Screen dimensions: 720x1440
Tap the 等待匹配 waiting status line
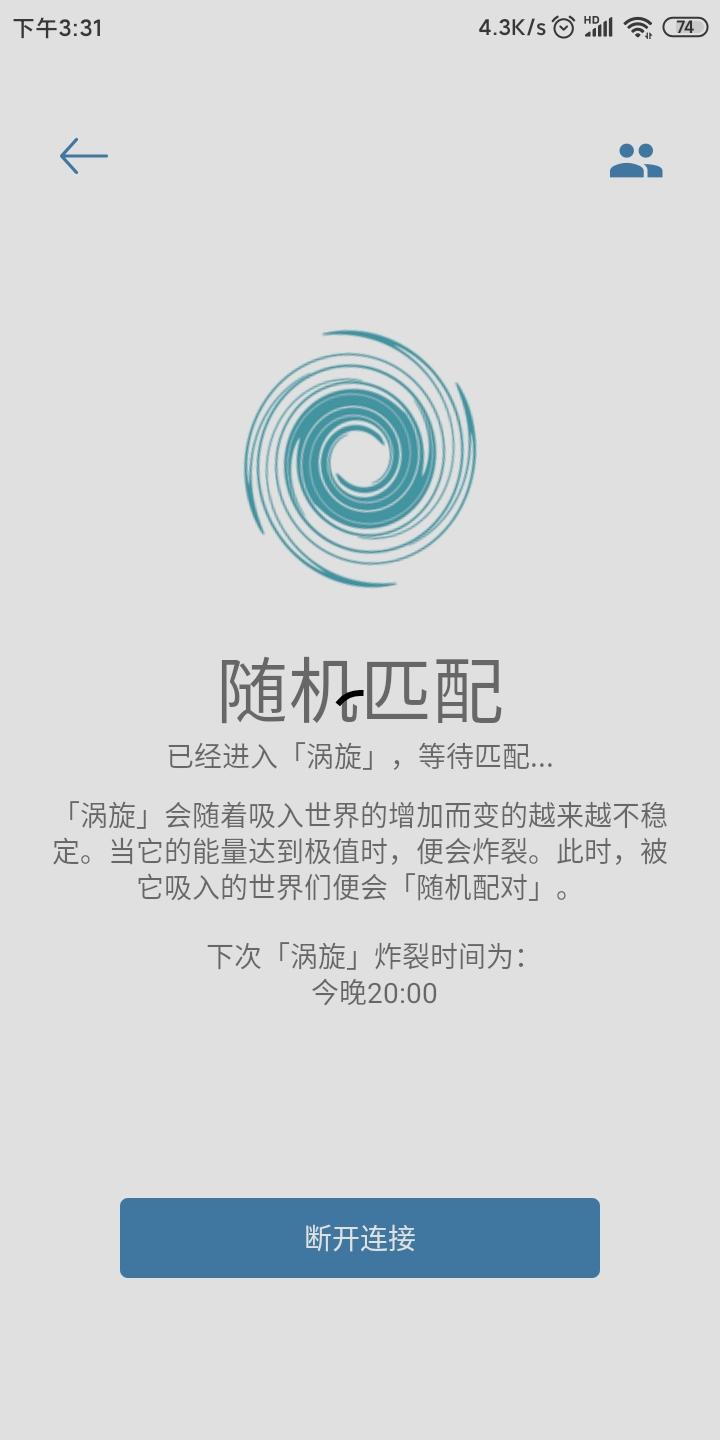pyautogui.click(x=358, y=758)
